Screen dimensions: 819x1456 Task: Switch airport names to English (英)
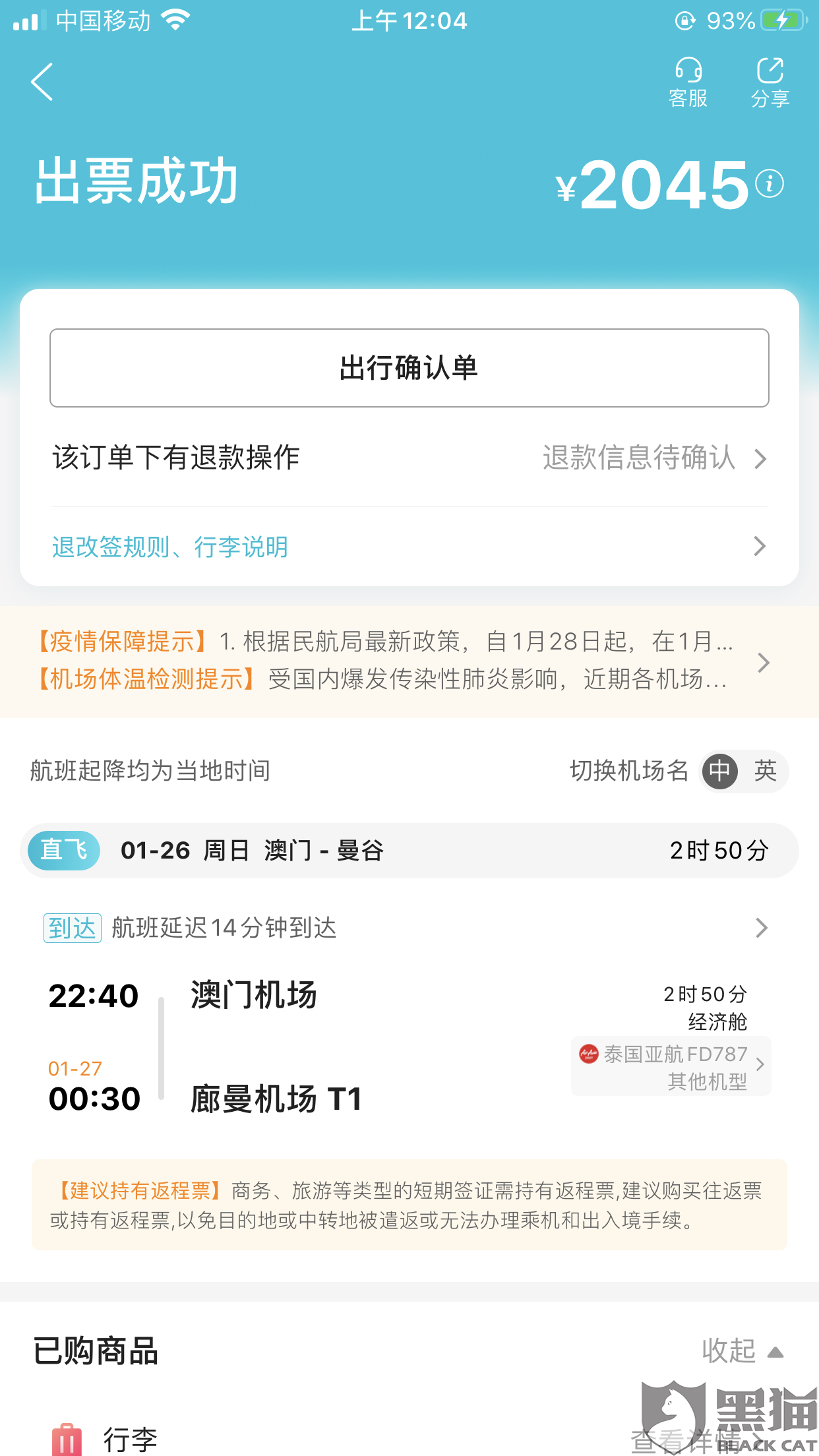pyautogui.click(x=765, y=770)
